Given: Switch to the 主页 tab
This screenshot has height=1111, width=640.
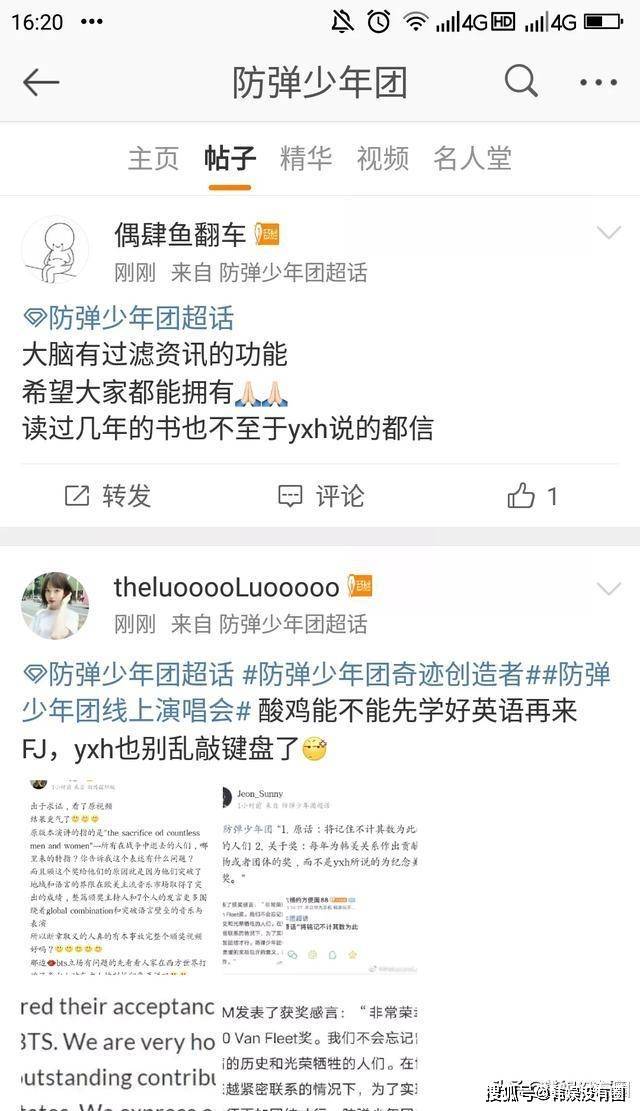Looking at the screenshot, I should (154, 158).
